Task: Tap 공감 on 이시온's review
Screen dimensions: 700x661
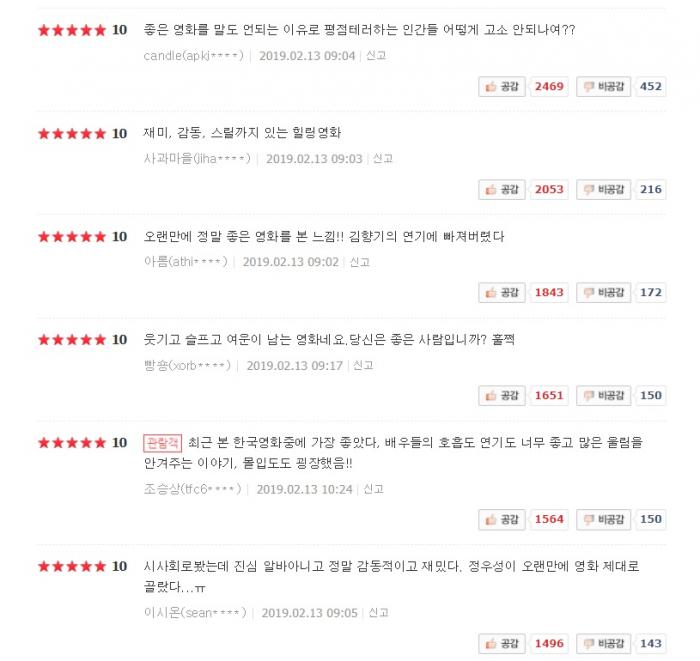Action: coord(502,643)
